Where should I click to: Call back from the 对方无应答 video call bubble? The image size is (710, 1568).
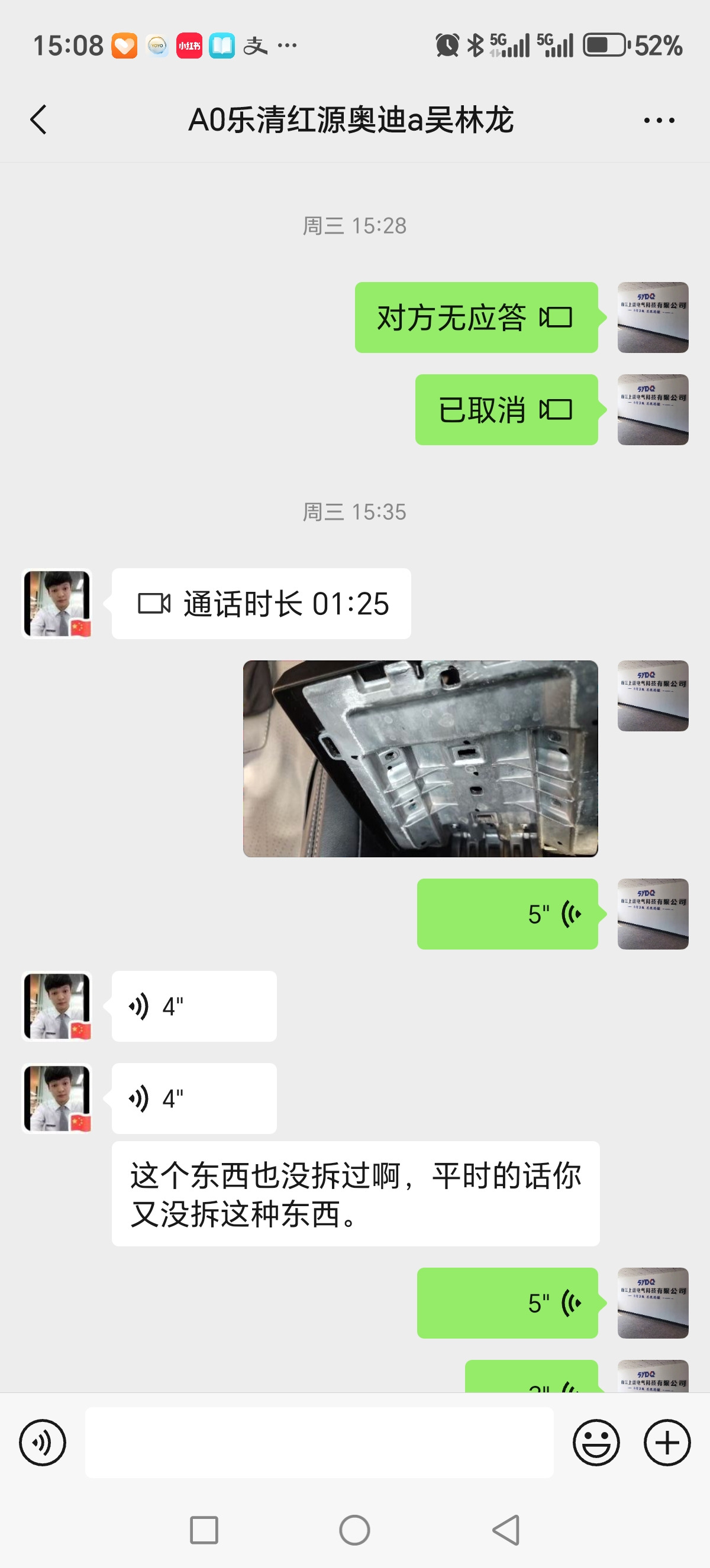pyautogui.click(x=476, y=317)
